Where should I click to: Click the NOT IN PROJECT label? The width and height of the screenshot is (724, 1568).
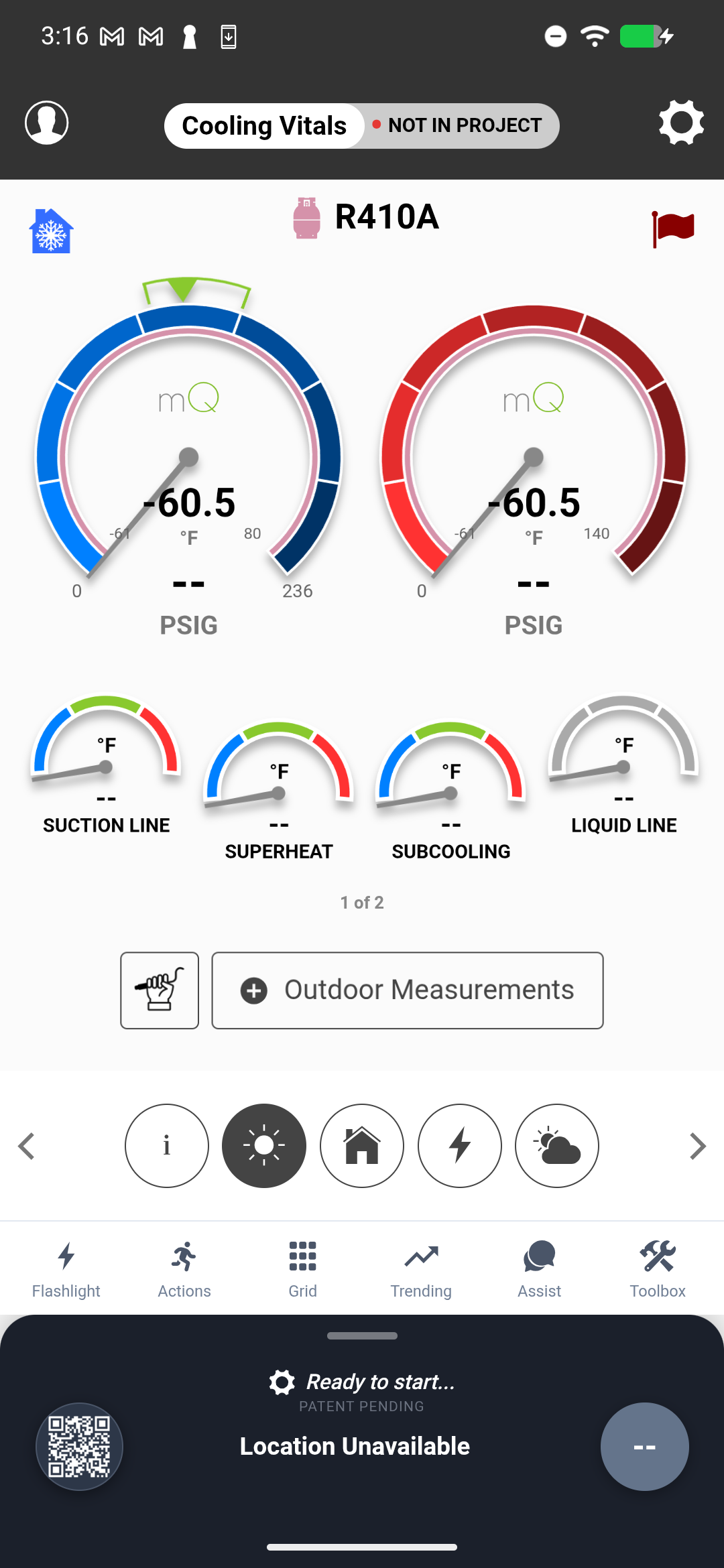coord(465,125)
